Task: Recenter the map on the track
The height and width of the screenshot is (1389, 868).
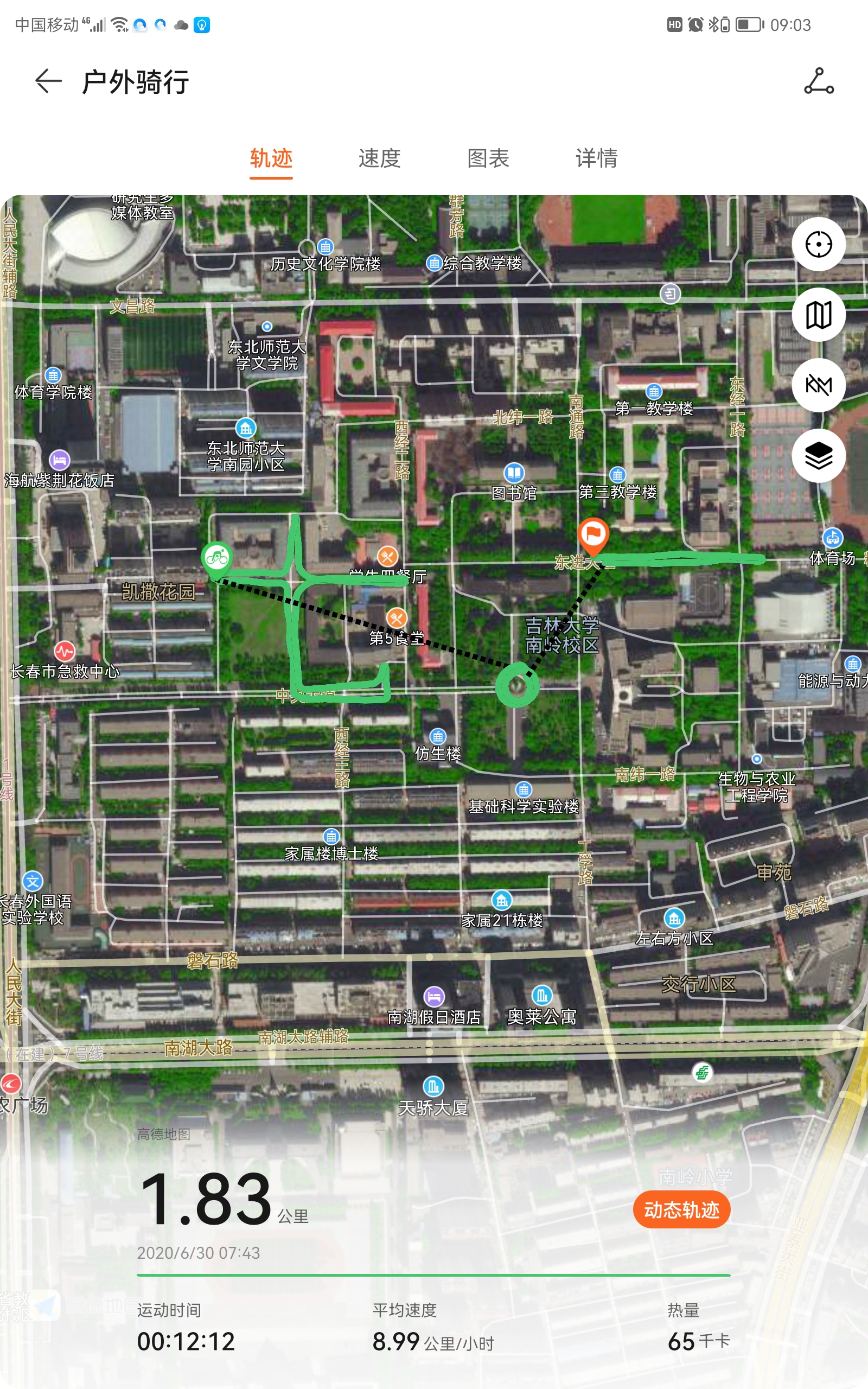Action: coord(818,245)
